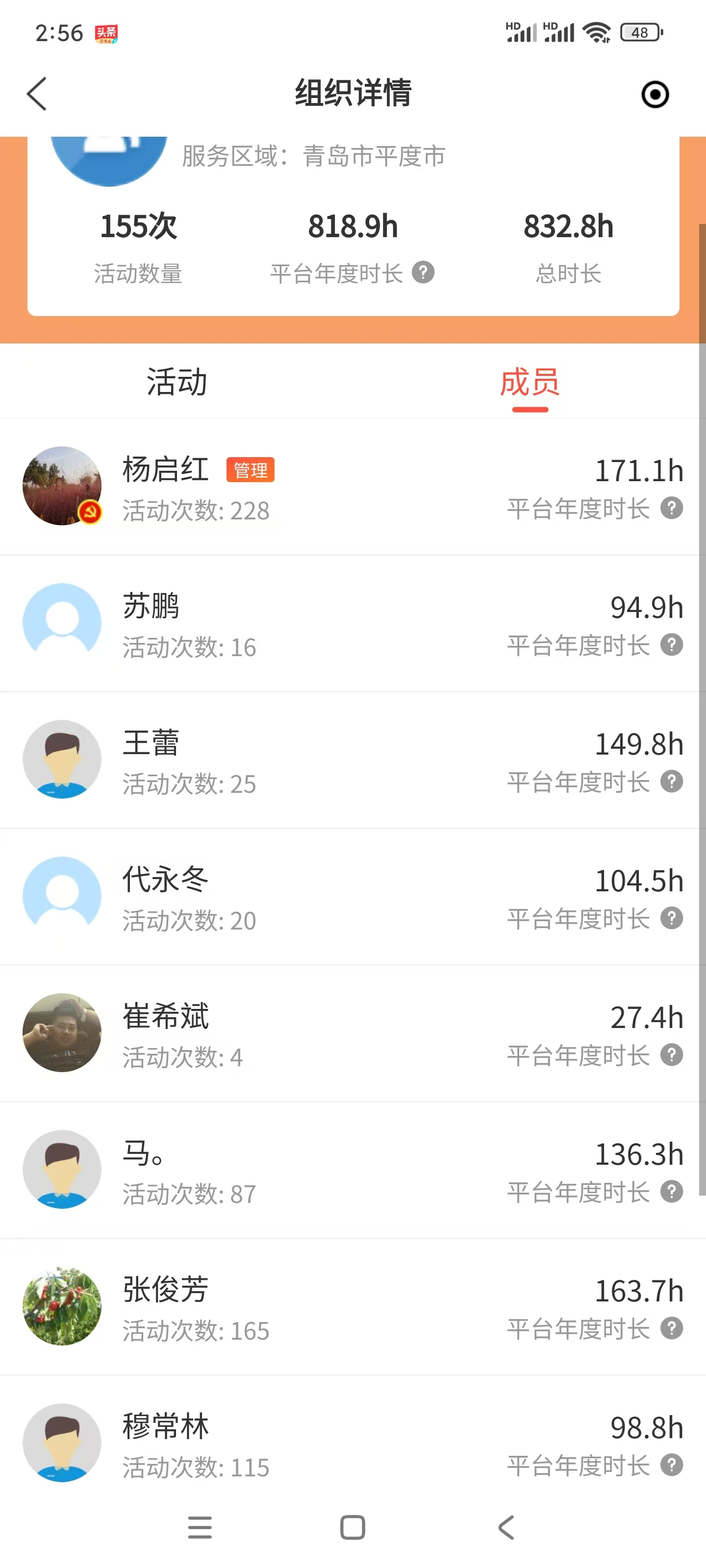
Task: View member 张俊芳's details
Action: 353,1306
